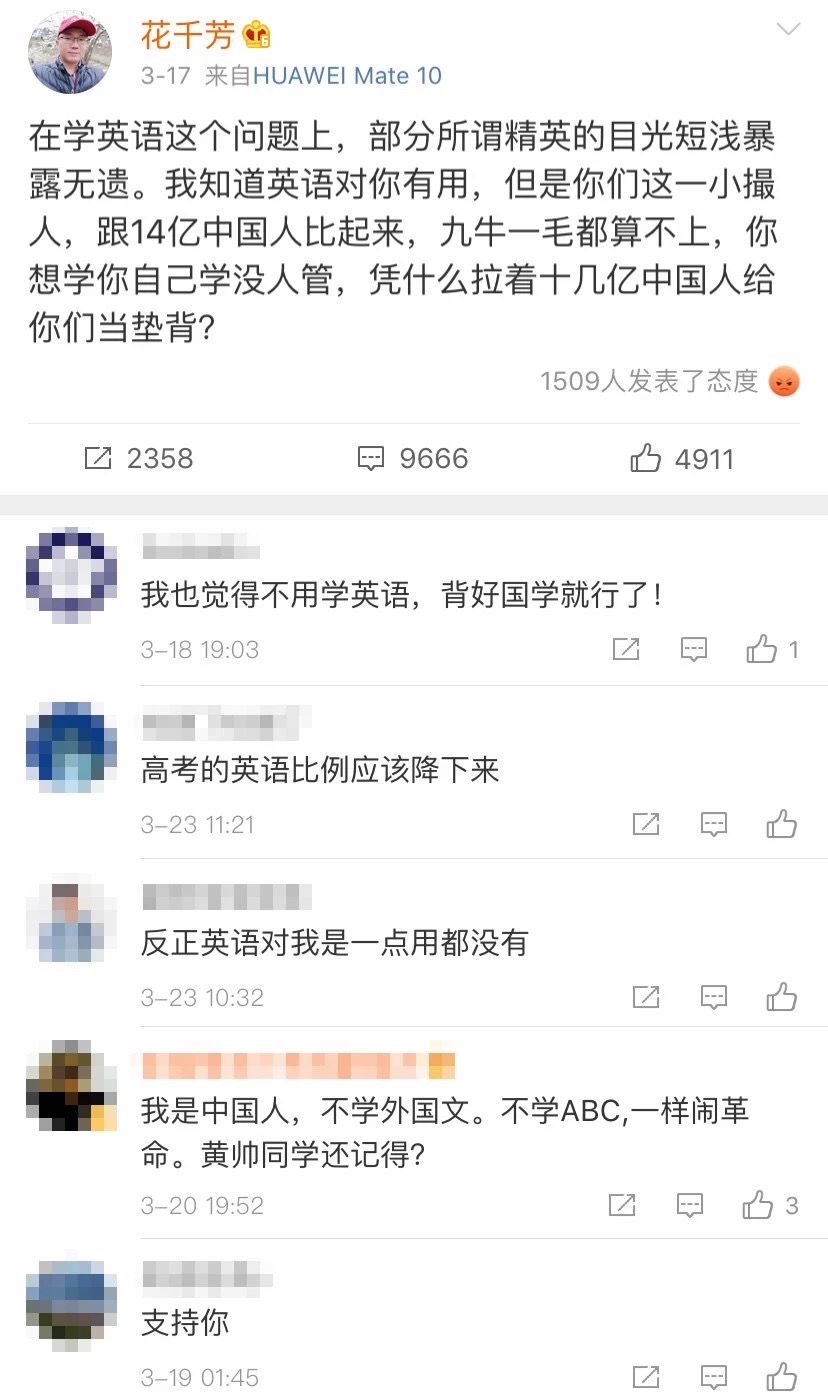
Task: Open comments on the main post
Action: [412, 458]
